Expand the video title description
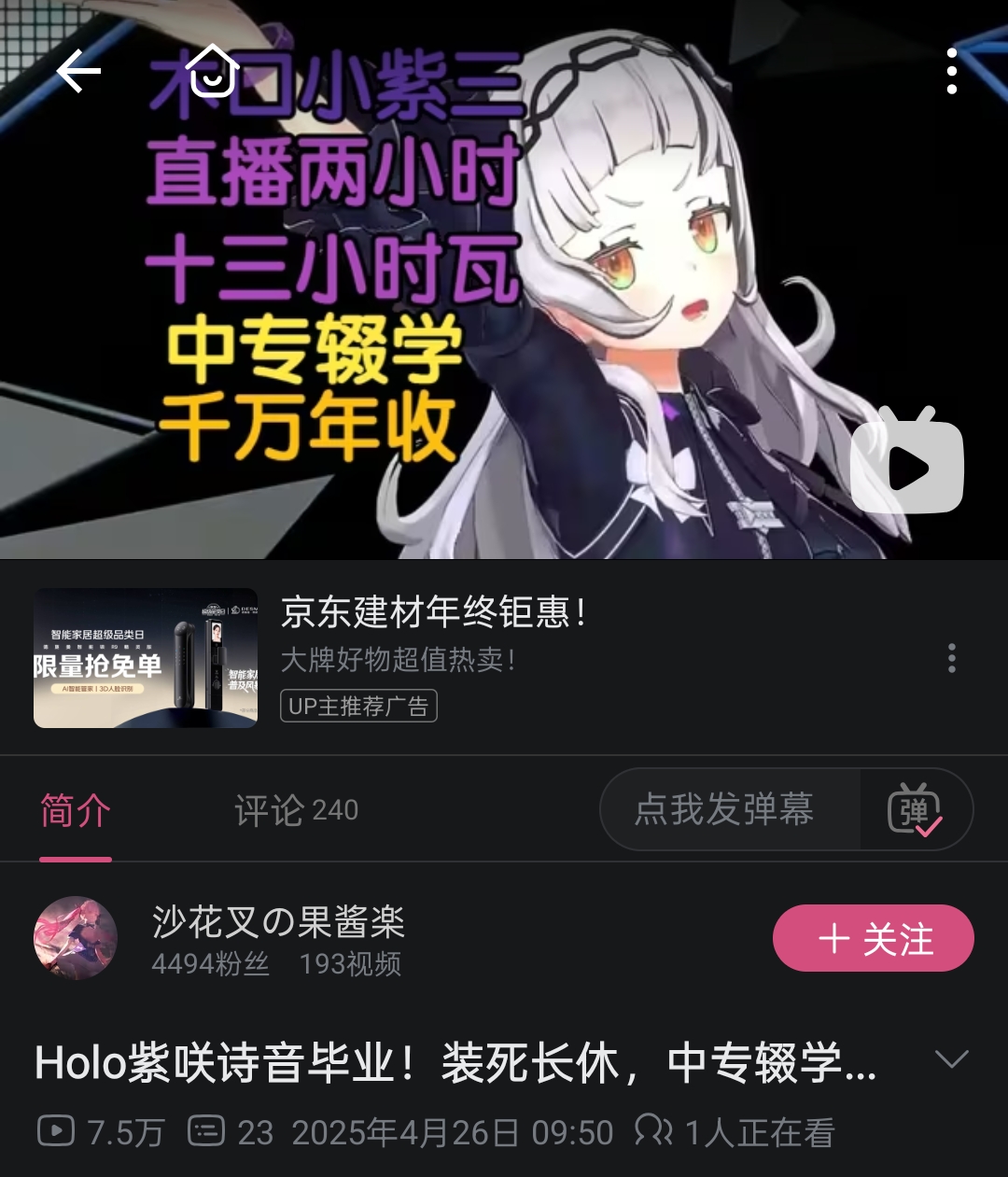The height and width of the screenshot is (1177, 1008). point(951,1059)
